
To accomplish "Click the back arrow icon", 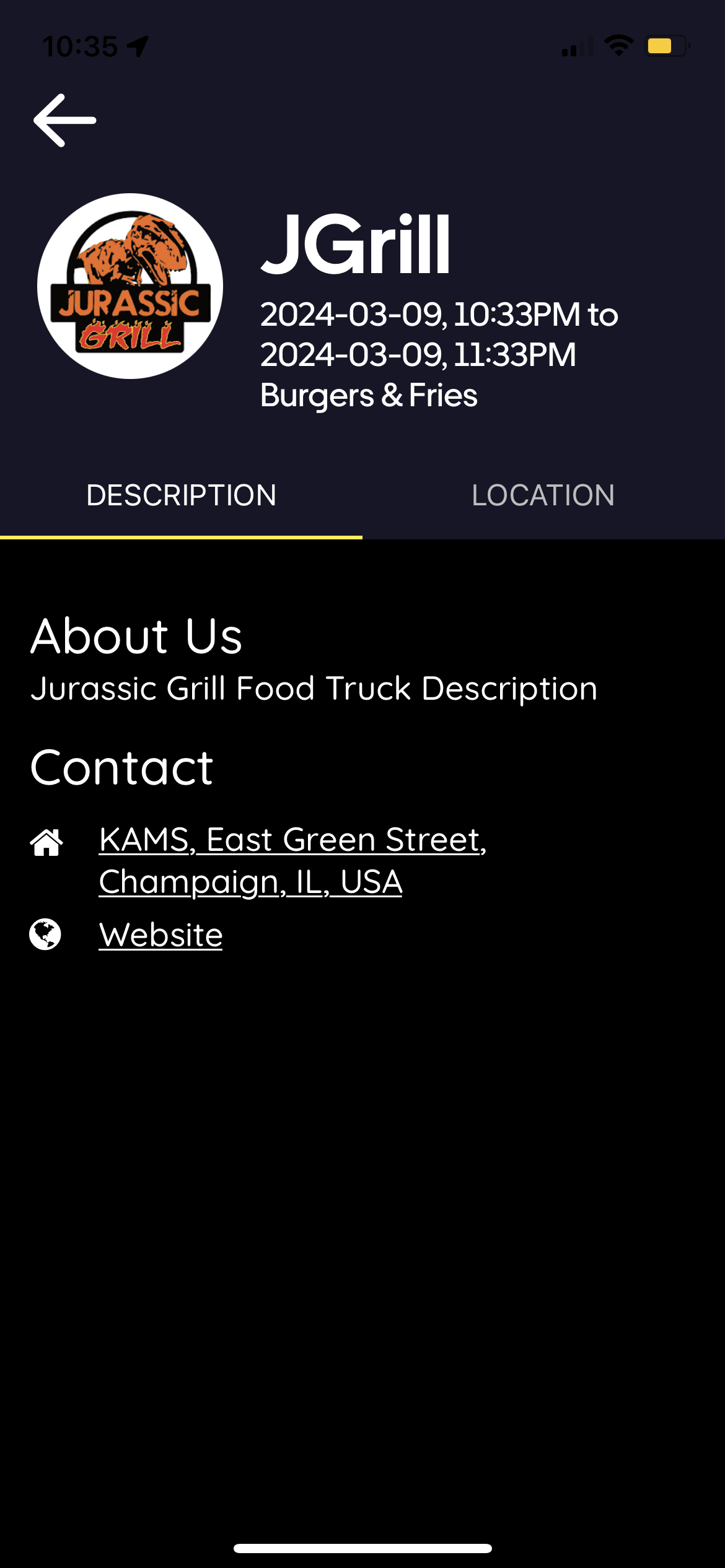I will coord(64,120).
